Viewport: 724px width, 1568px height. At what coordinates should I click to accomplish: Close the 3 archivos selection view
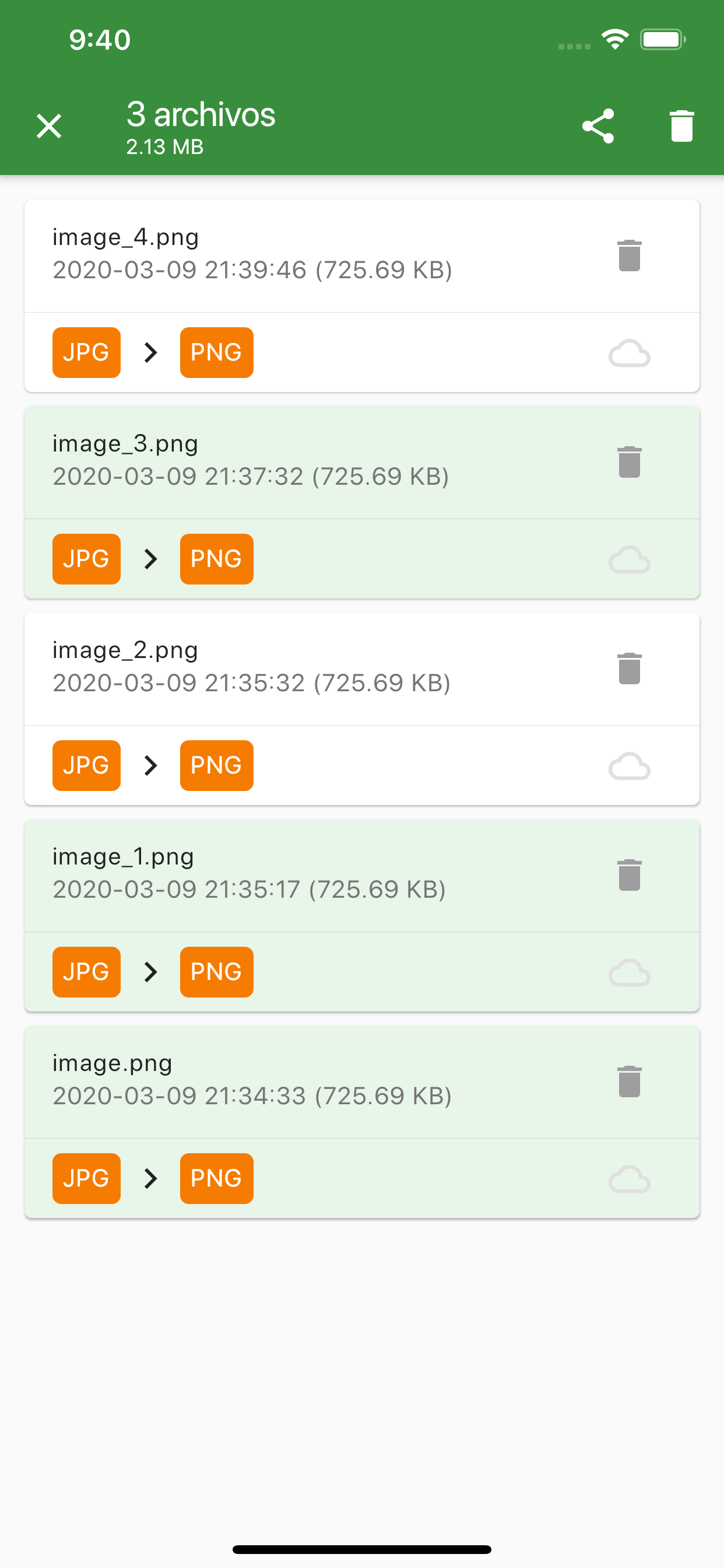pyautogui.click(x=50, y=125)
